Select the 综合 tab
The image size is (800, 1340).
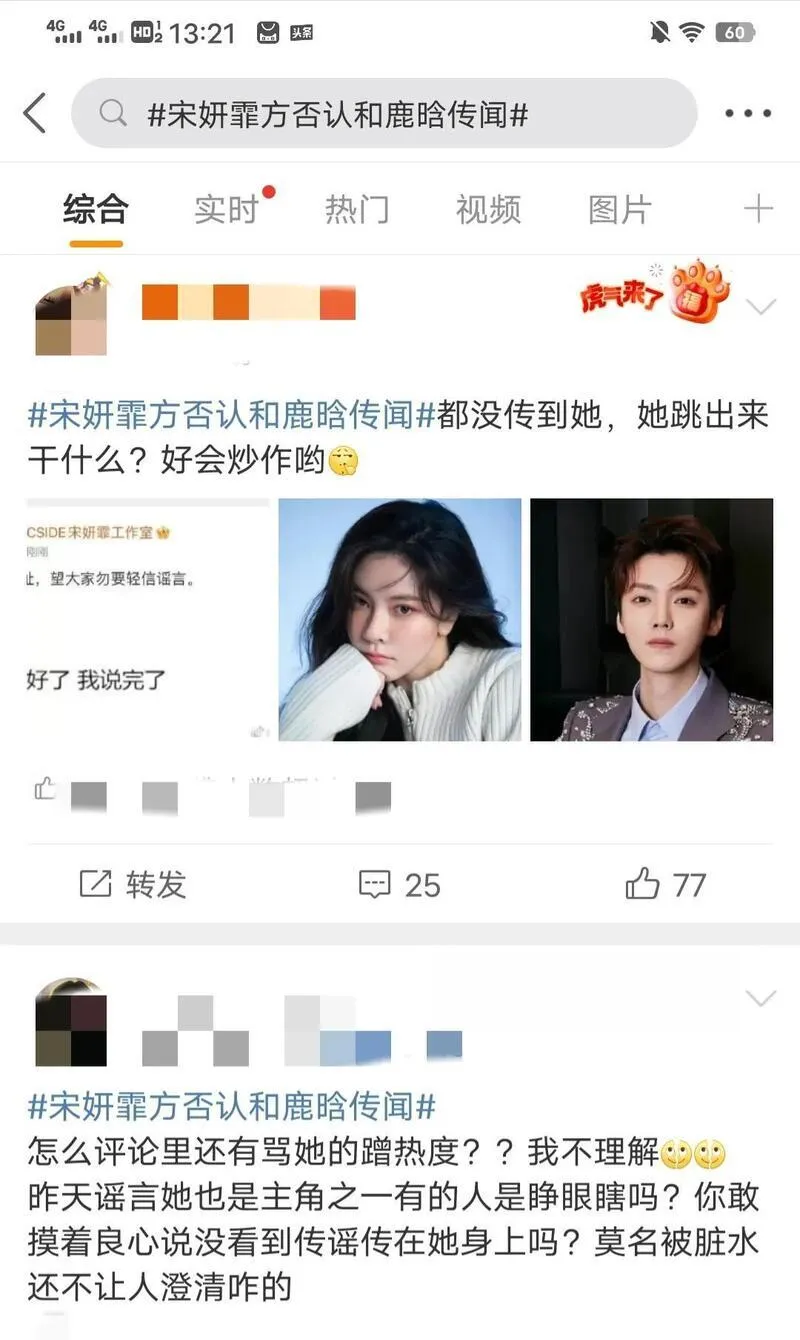click(96, 210)
